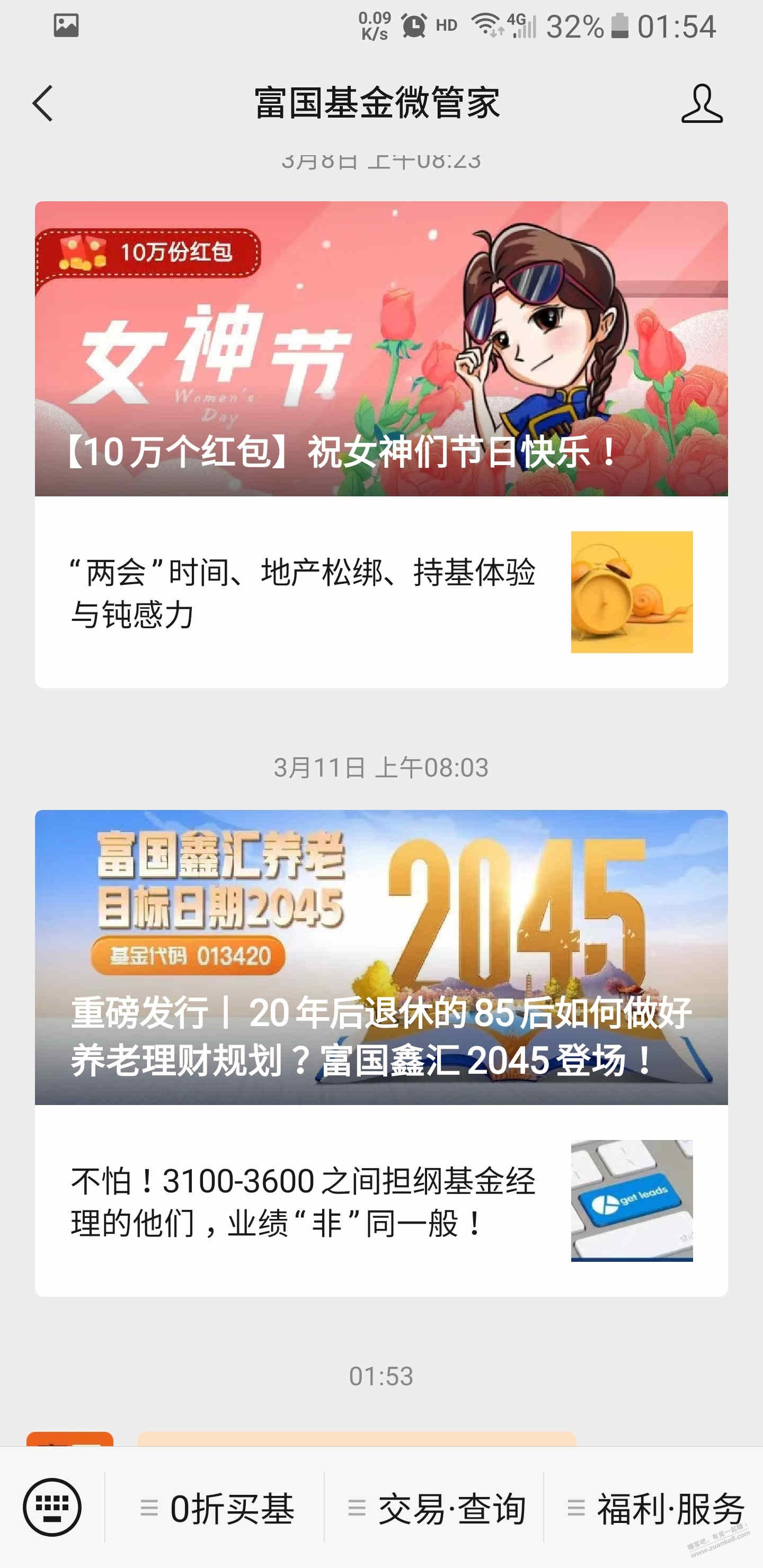
Task: Open the 不怕！3100-3600 基金经理 article
Action: (381, 1200)
